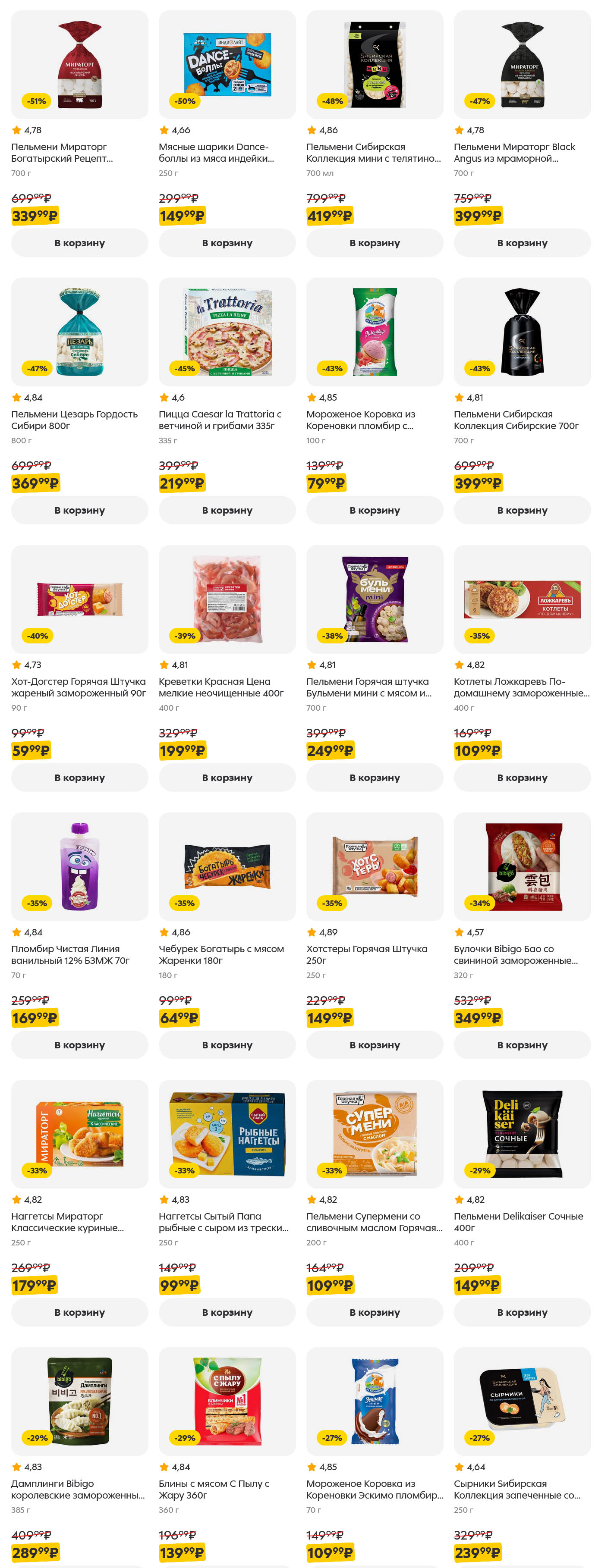This screenshot has width=614, height=1568.
Task: Open Наггетсы Мираторг Классические куриные product
Action: [79, 1134]
